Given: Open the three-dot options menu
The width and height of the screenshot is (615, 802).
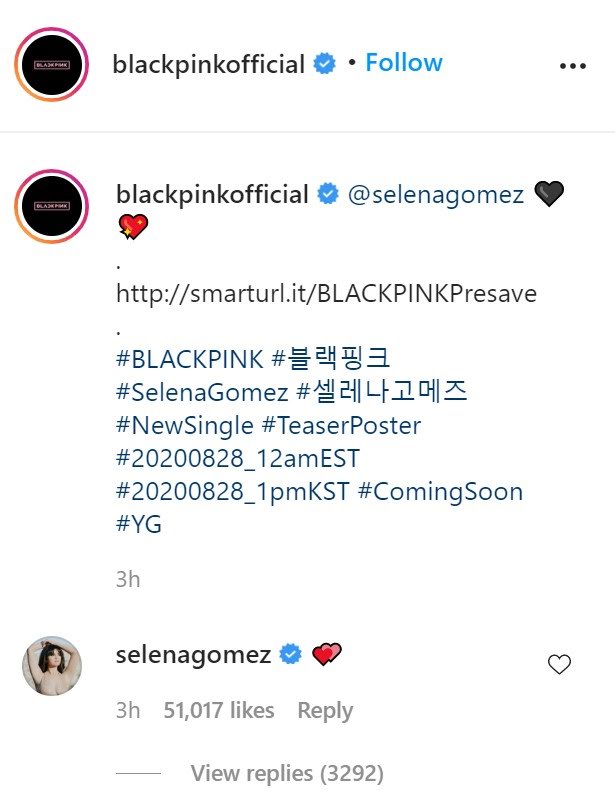Looking at the screenshot, I should (x=572, y=66).
